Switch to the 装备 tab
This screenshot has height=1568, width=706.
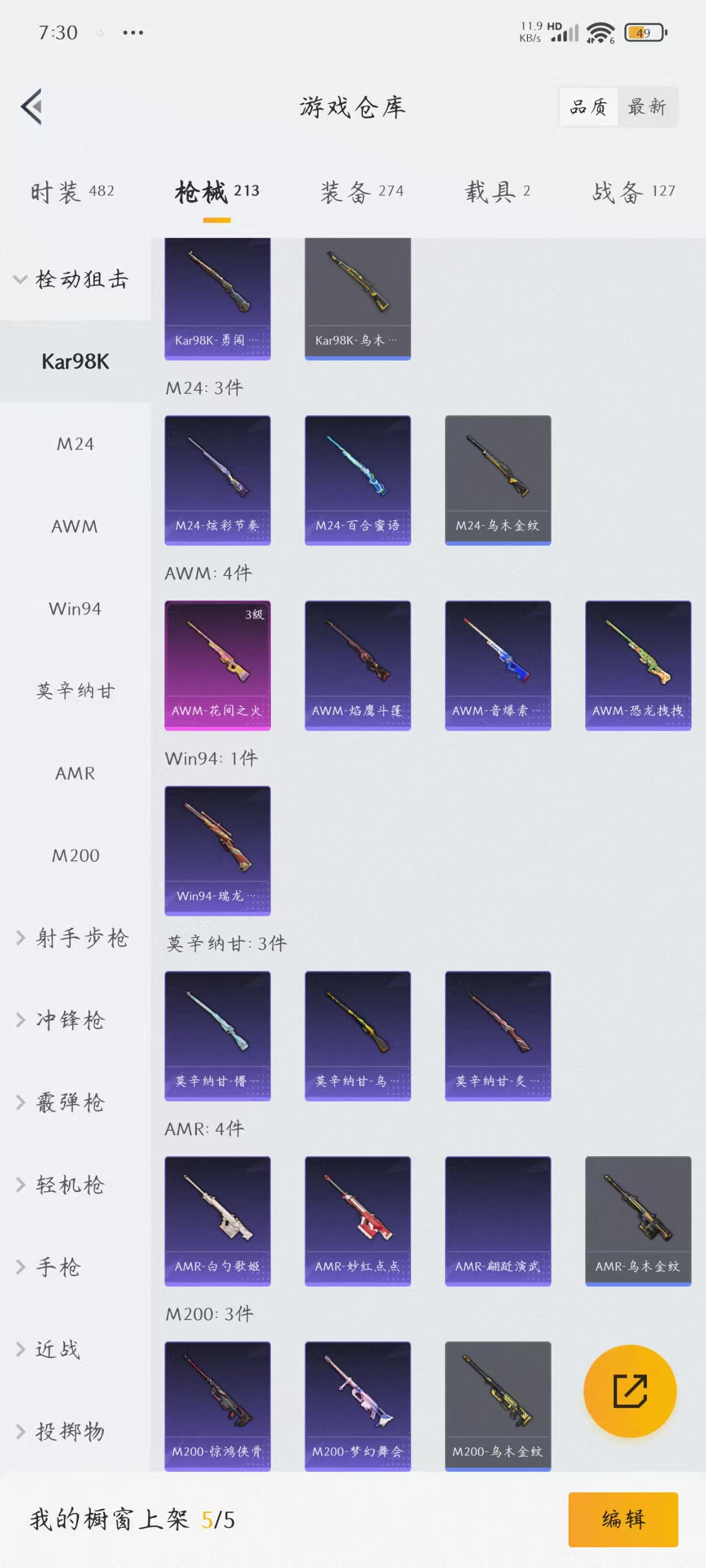click(x=362, y=192)
